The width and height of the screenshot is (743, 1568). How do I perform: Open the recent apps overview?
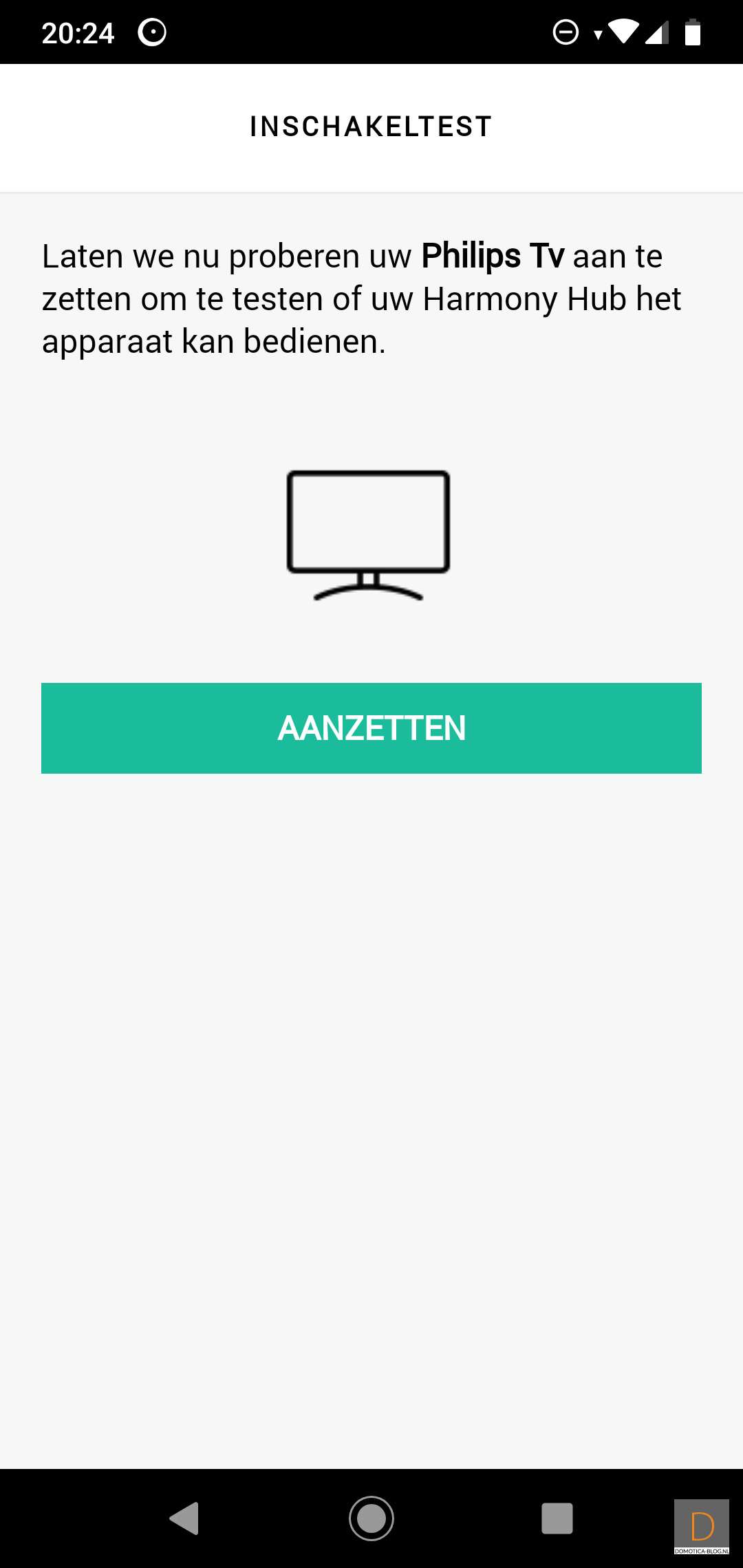(x=557, y=1518)
